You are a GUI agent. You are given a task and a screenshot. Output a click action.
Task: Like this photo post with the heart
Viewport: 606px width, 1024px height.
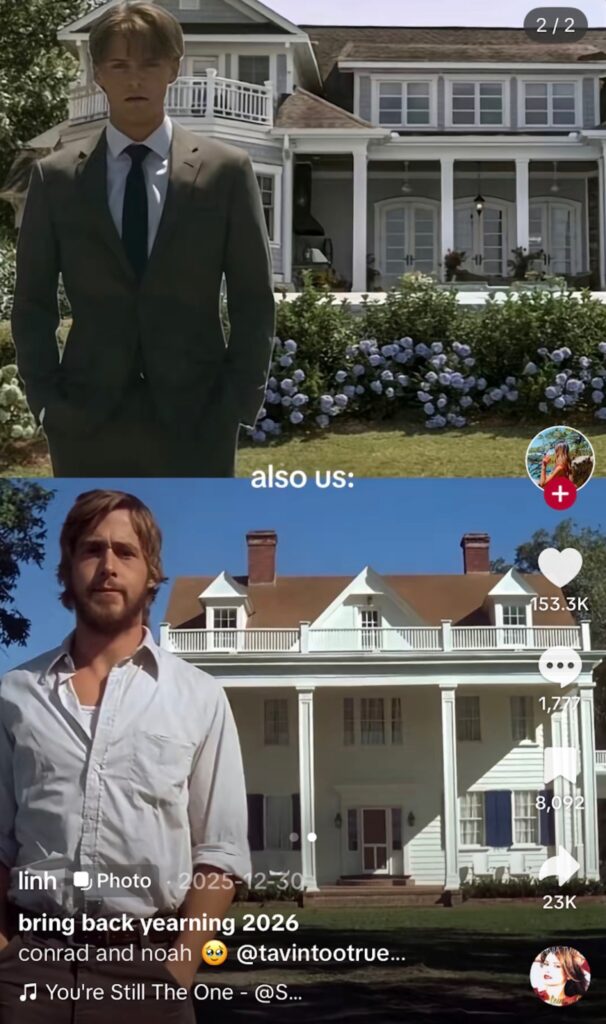pyautogui.click(x=560, y=567)
